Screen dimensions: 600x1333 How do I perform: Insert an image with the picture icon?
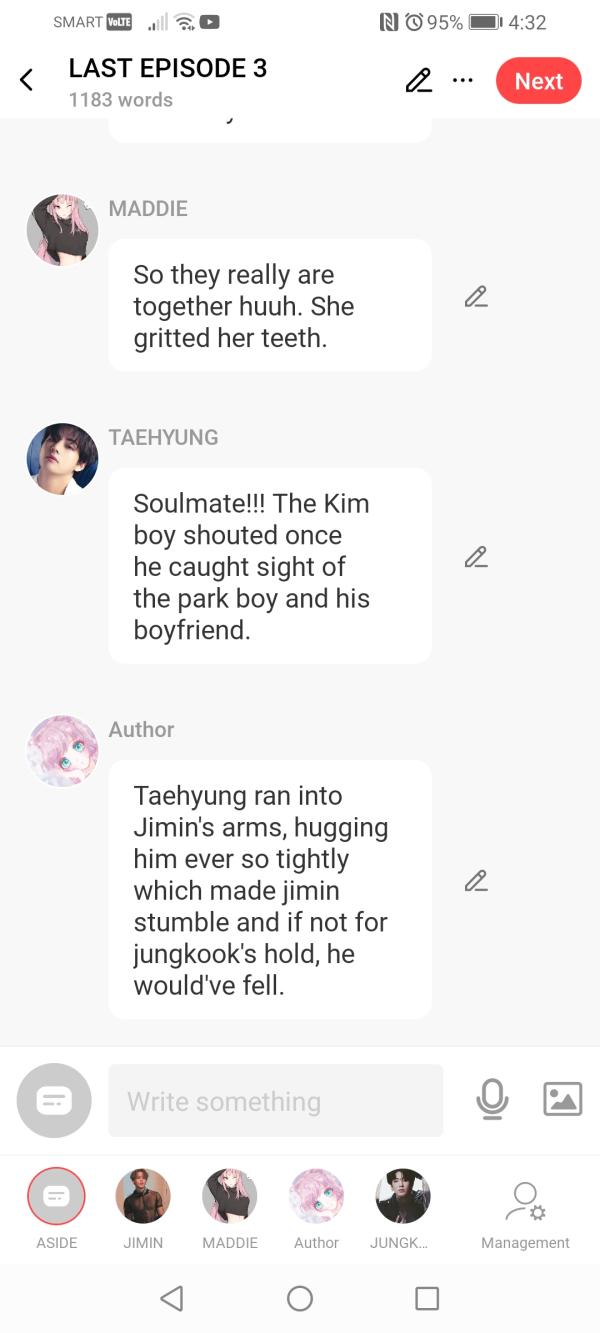(562, 1099)
